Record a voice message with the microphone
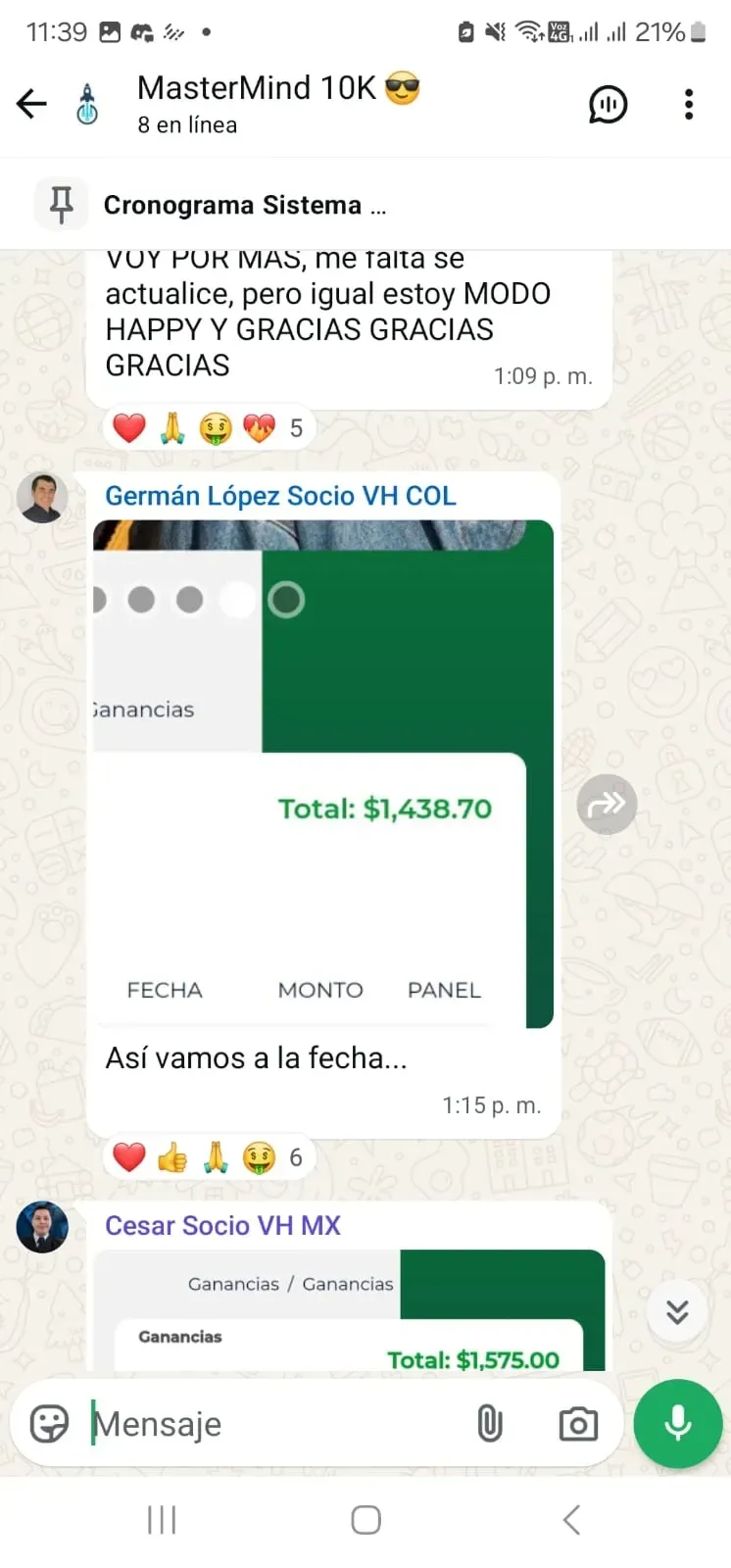The width and height of the screenshot is (731, 1568). (x=678, y=1424)
